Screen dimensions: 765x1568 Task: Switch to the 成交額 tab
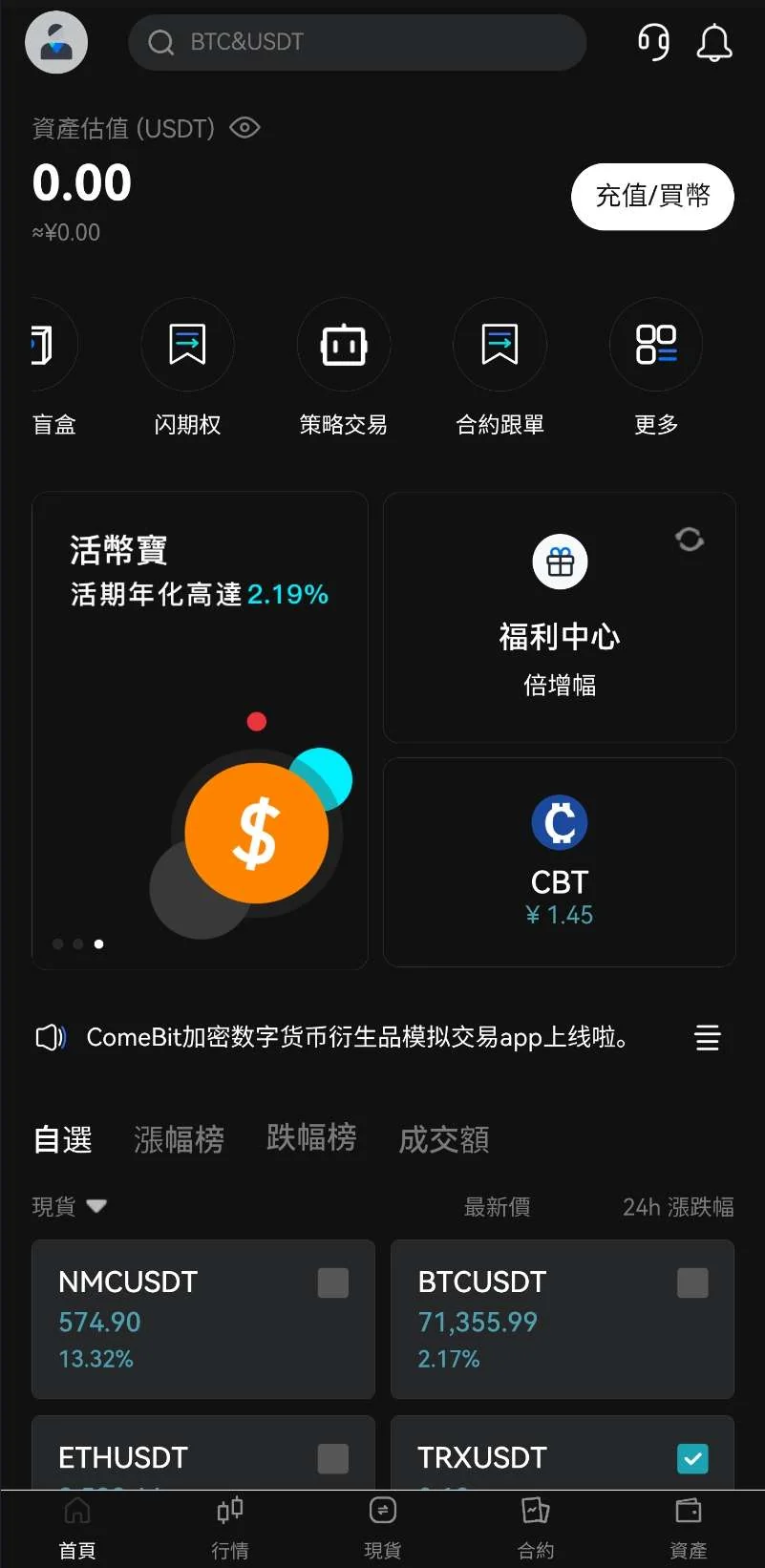pos(444,1139)
